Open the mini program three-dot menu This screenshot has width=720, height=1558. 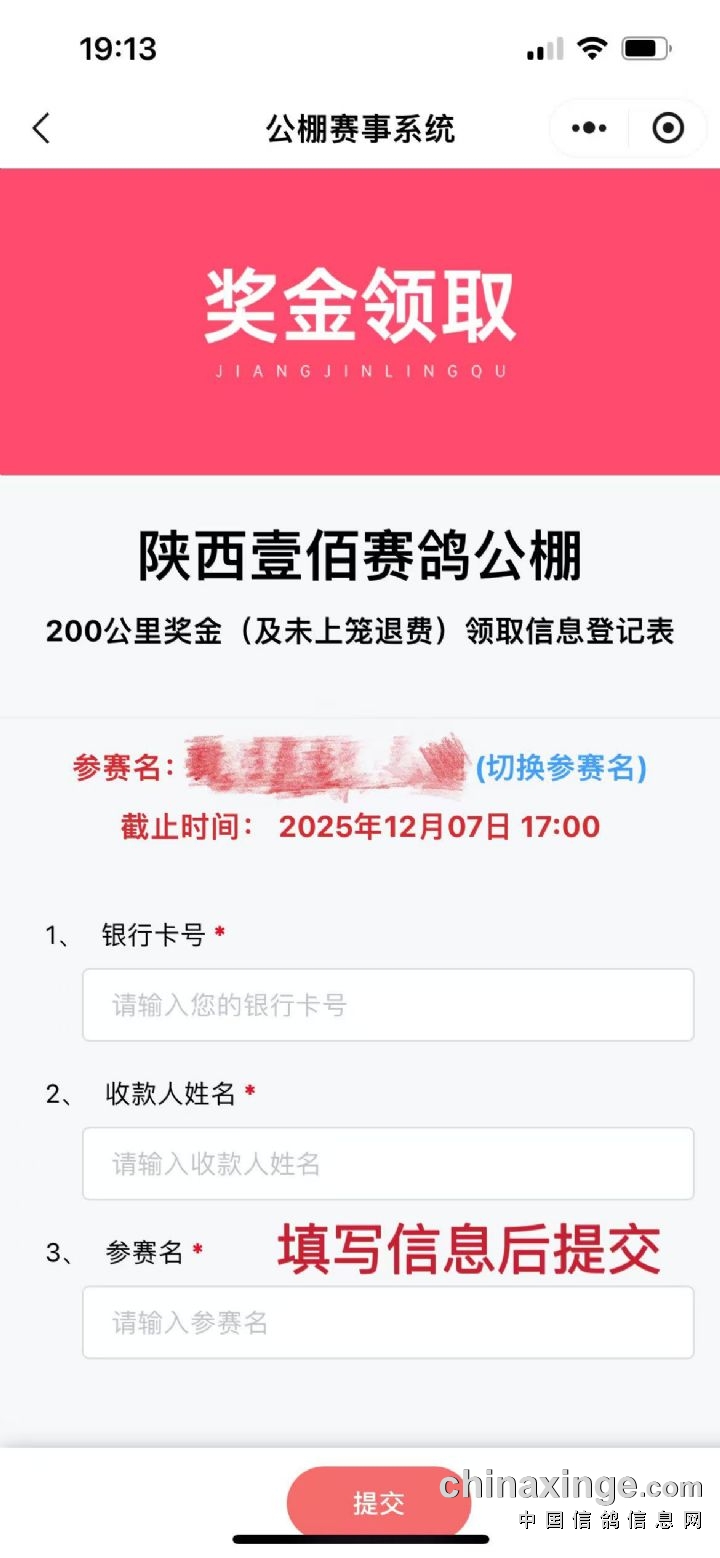tap(589, 128)
